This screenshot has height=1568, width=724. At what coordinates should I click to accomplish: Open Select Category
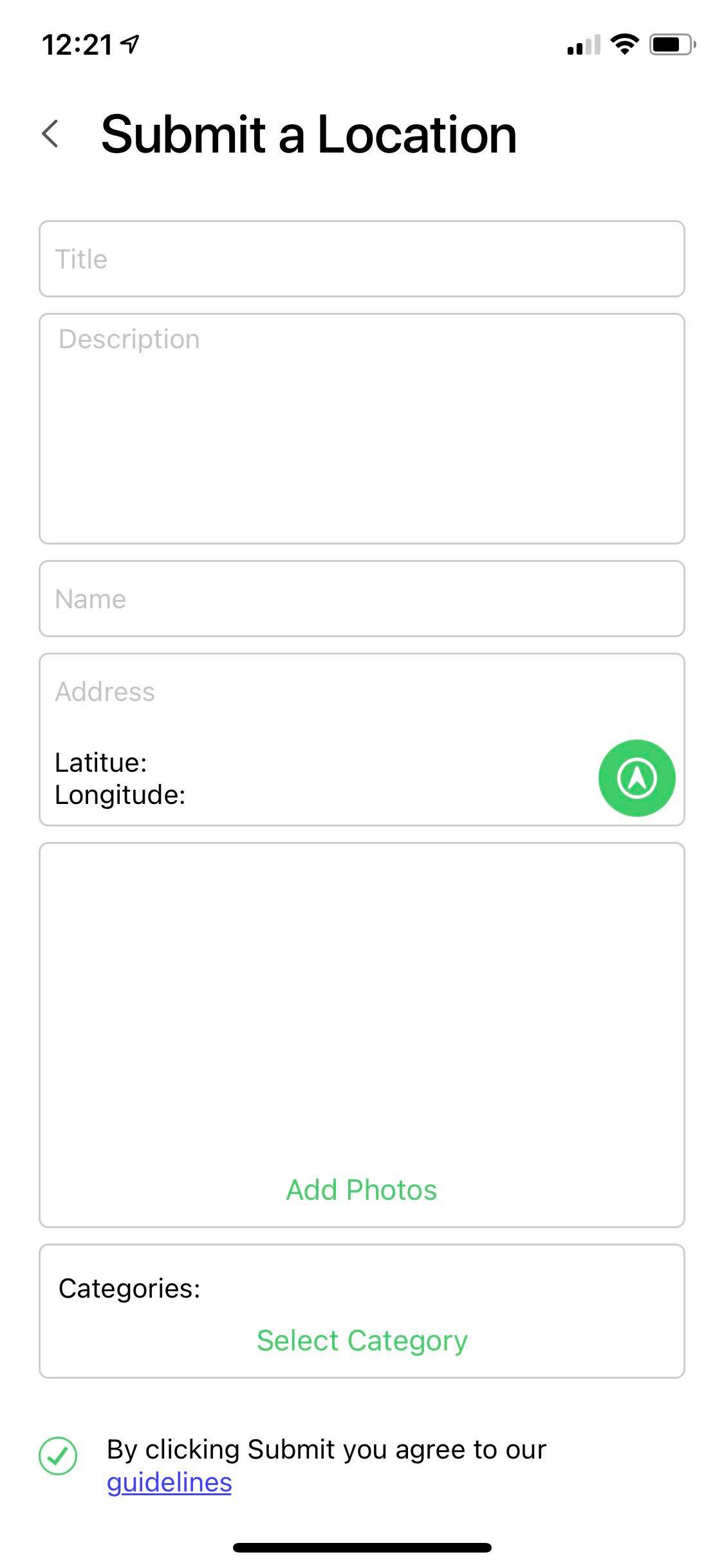click(x=362, y=1340)
